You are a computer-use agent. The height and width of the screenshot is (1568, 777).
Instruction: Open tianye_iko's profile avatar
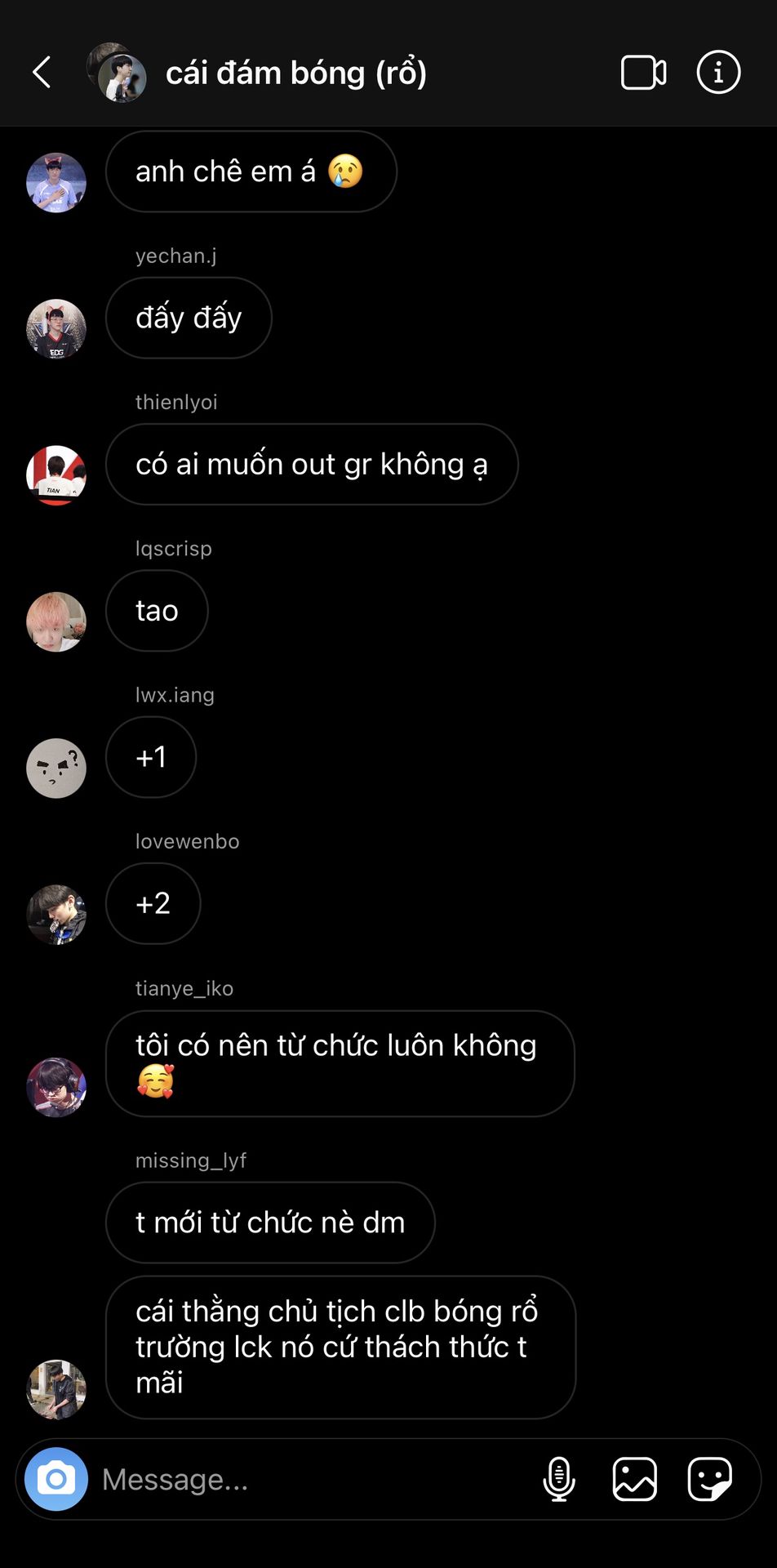click(x=56, y=1087)
